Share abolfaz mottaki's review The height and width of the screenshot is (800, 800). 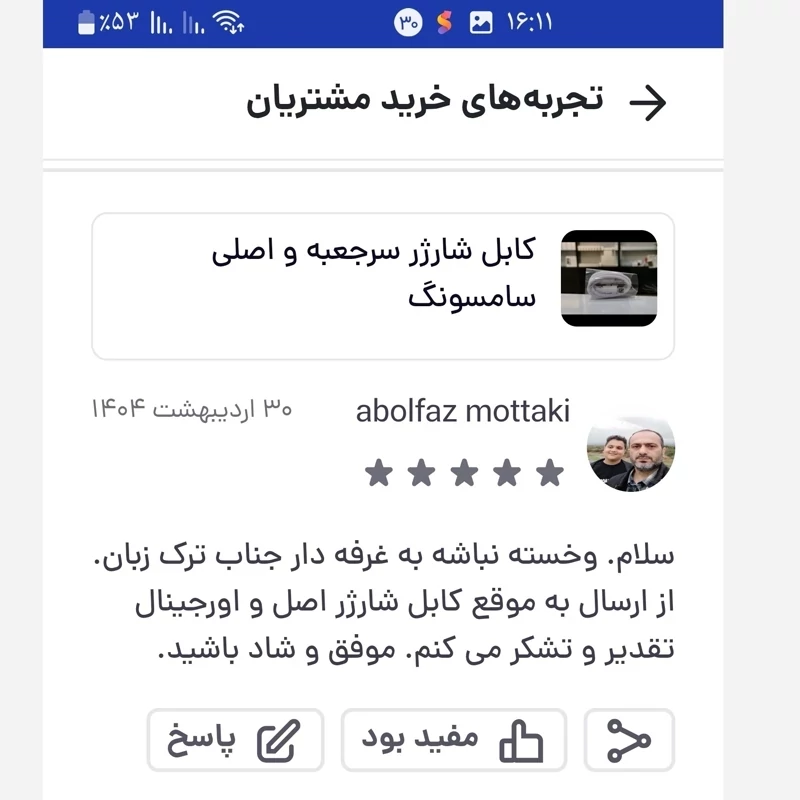629,740
